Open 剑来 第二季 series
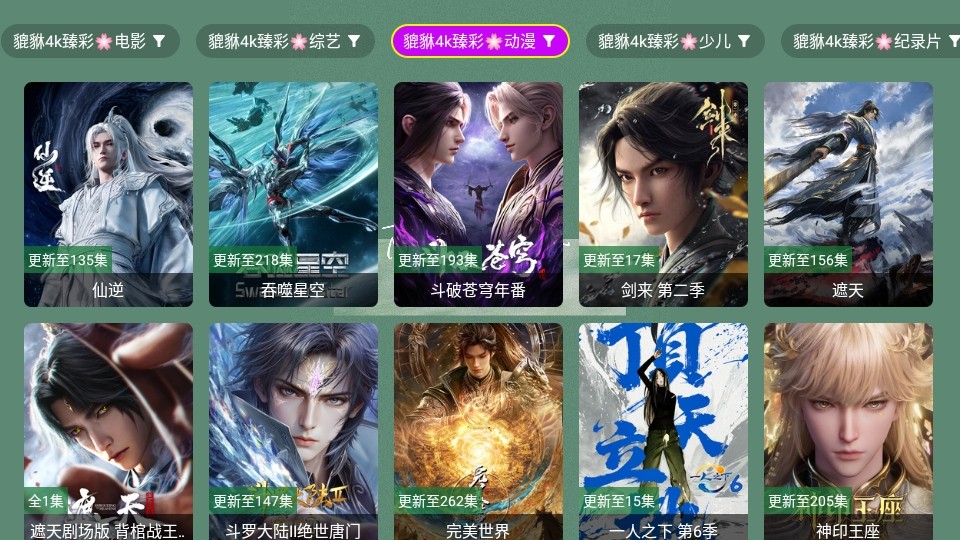960x540 pixels. pos(663,194)
